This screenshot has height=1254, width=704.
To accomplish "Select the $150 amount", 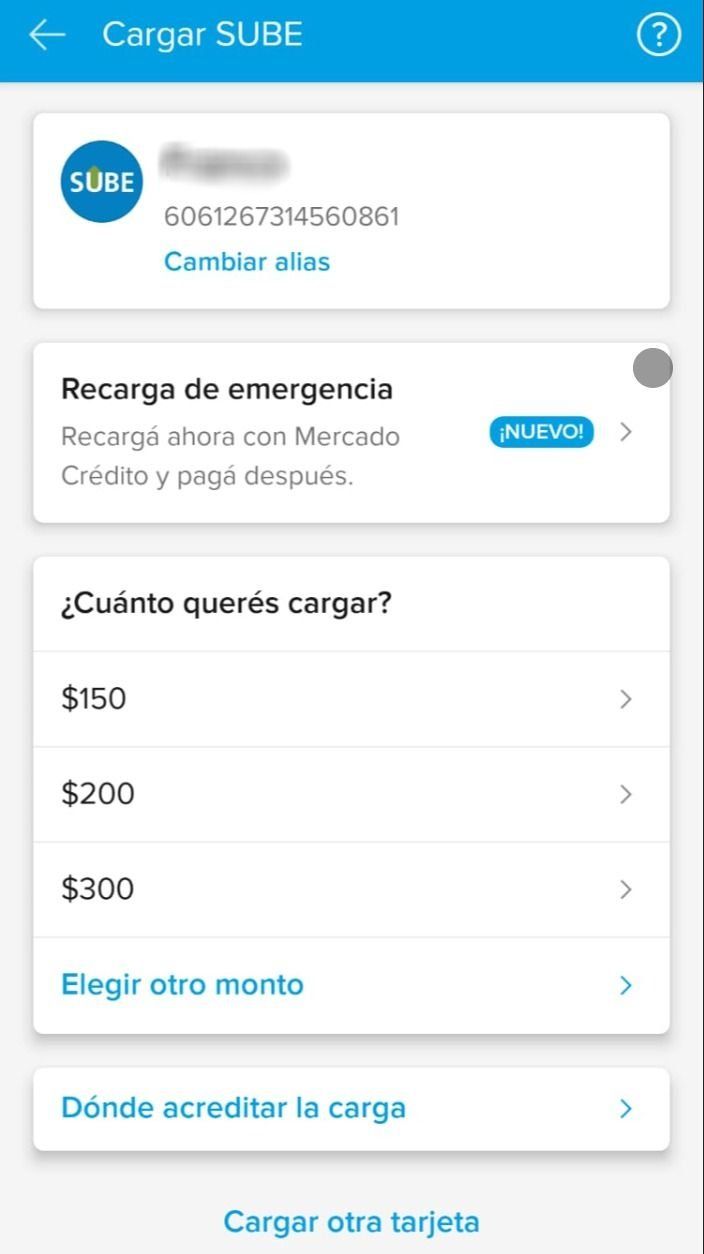I will pos(350,699).
